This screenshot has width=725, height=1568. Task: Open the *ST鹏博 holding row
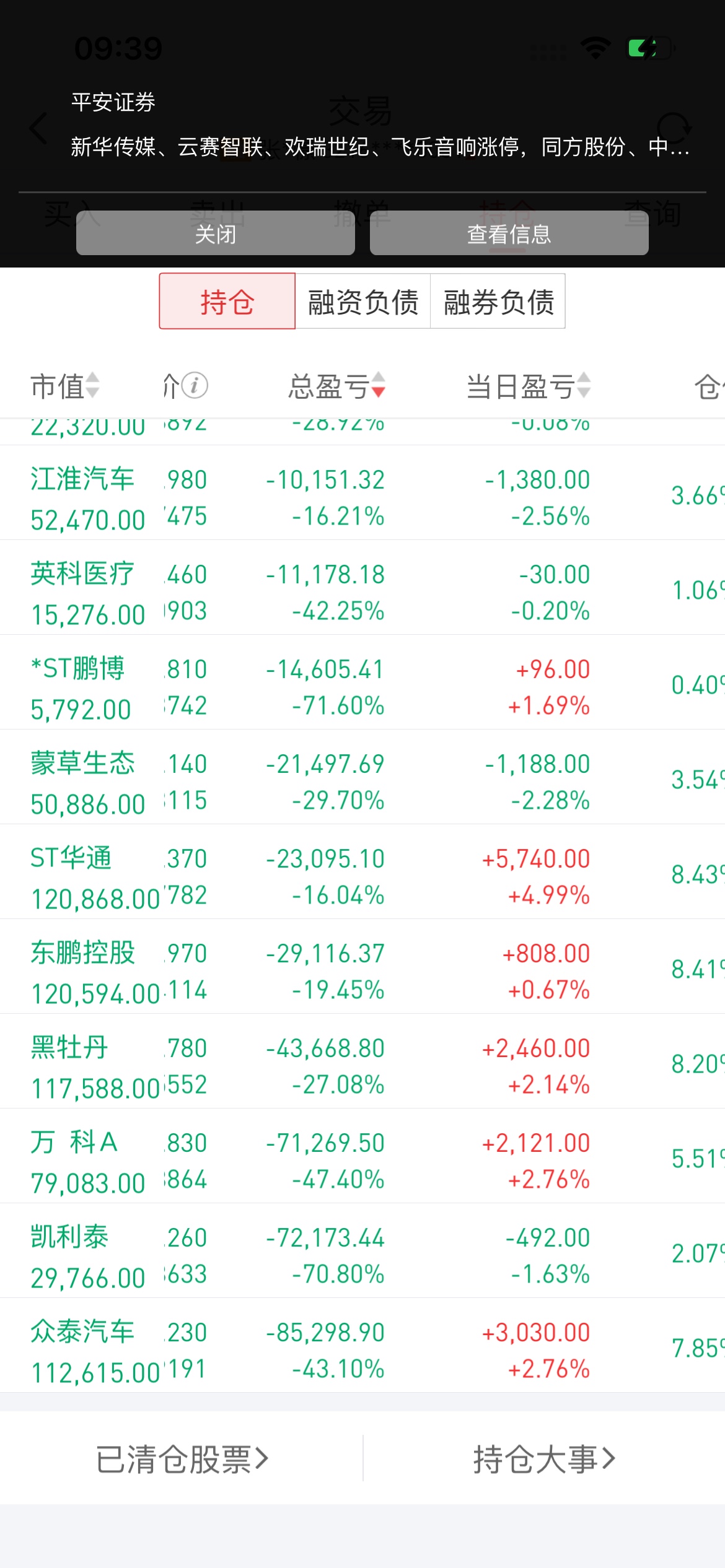(x=362, y=682)
